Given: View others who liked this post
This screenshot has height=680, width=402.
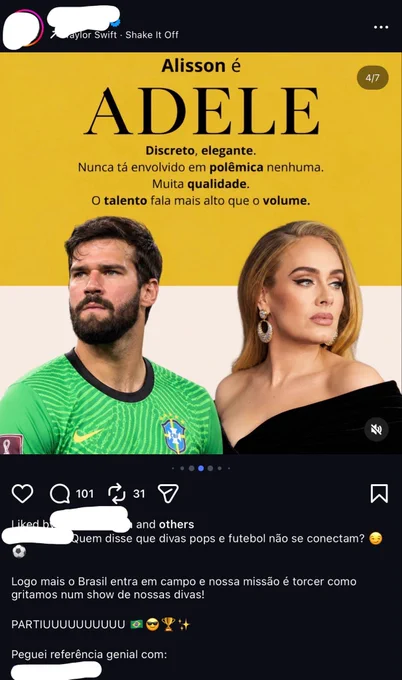Looking at the screenshot, I should pyautogui.click(x=176, y=524).
